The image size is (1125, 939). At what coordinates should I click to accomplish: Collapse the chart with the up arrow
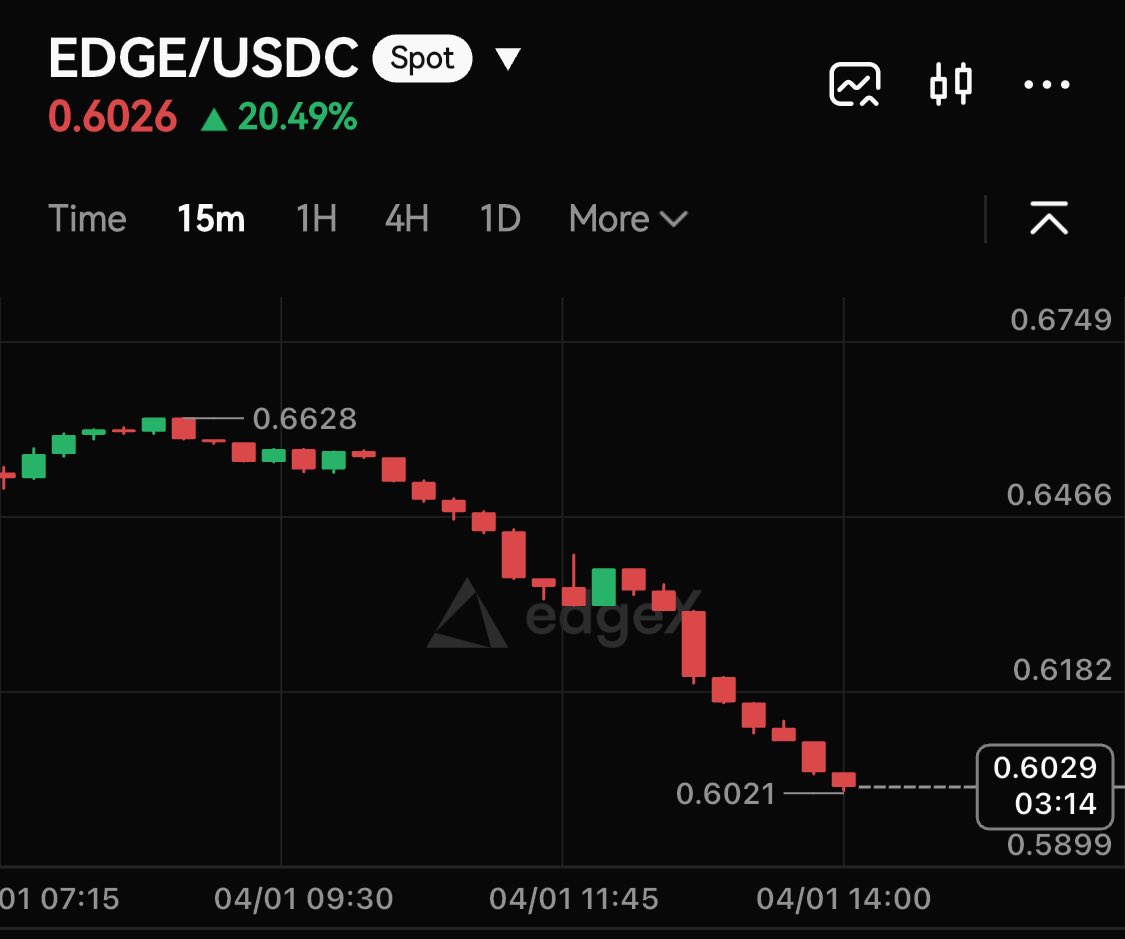click(1049, 218)
